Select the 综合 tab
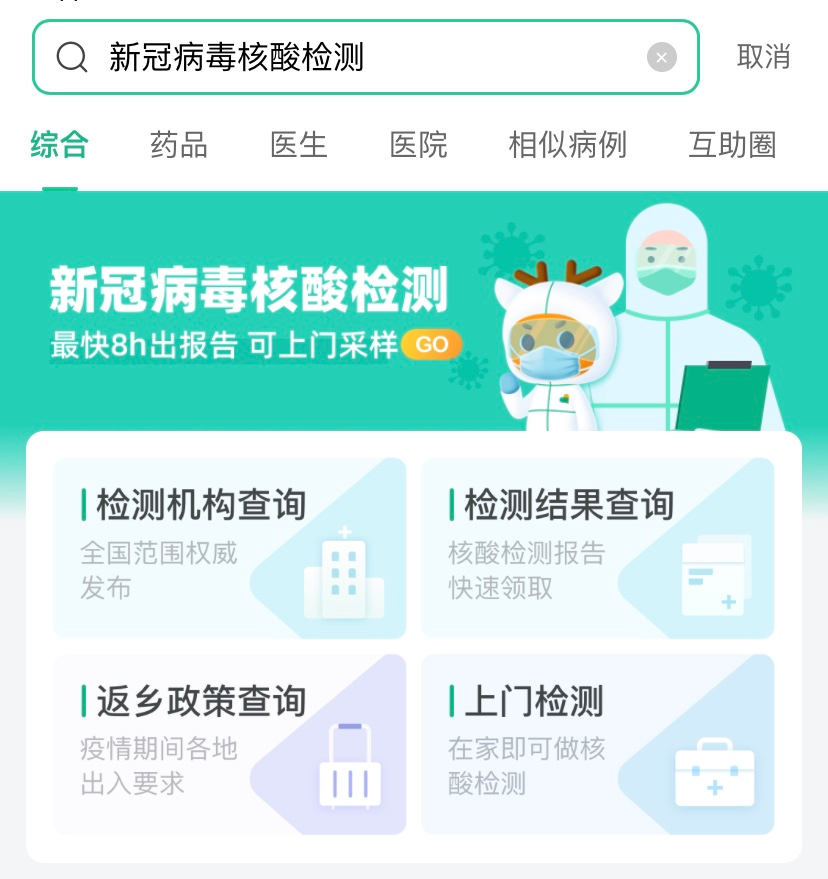The height and width of the screenshot is (879, 828). point(59,145)
